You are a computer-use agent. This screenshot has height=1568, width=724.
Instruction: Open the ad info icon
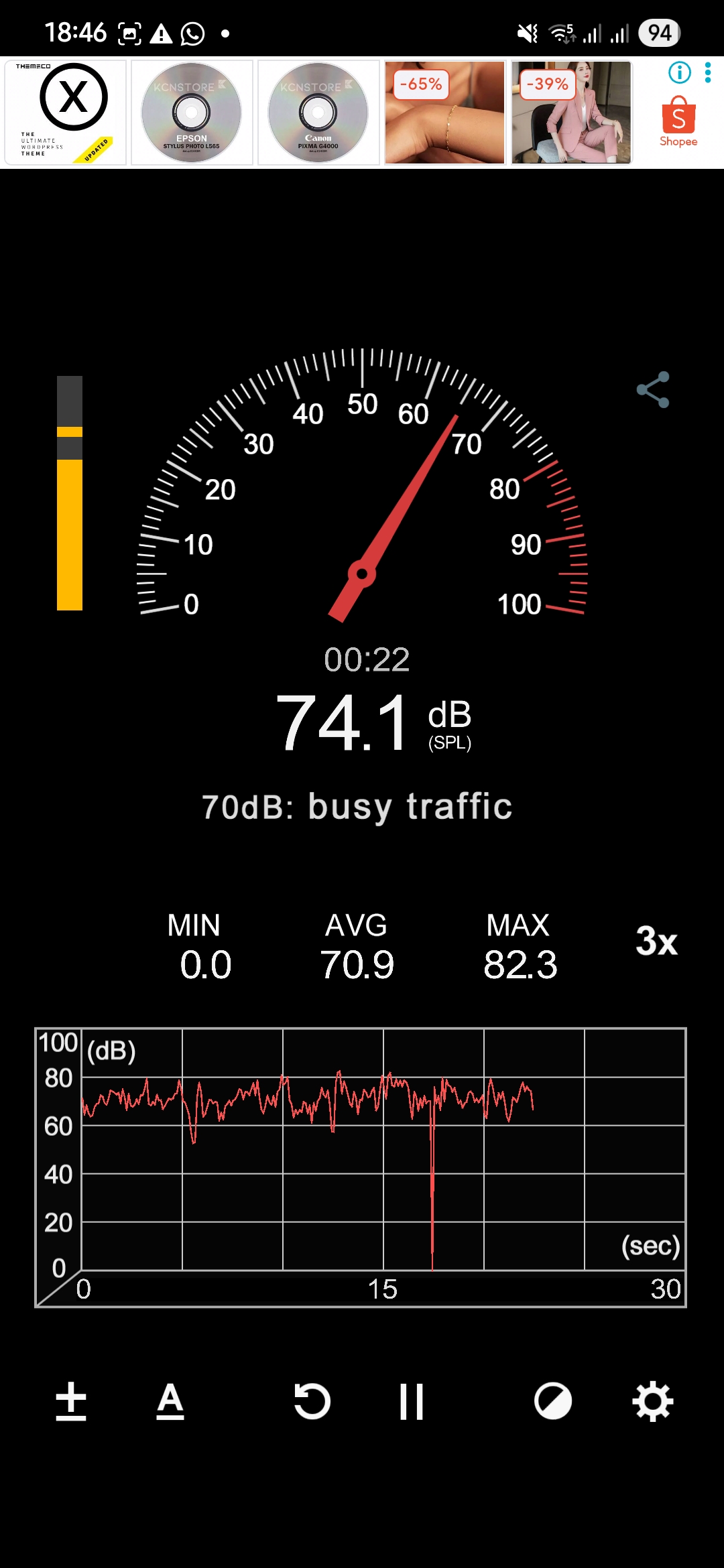click(x=680, y=72)
